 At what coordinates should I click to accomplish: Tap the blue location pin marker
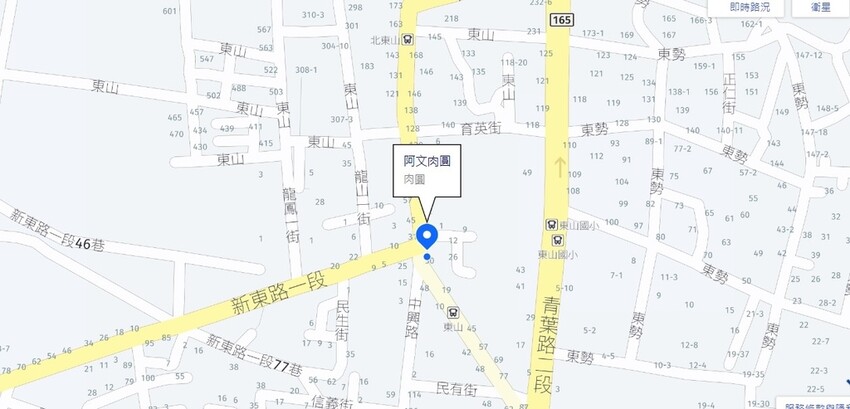pyautogui.click(x=427, y=237)
